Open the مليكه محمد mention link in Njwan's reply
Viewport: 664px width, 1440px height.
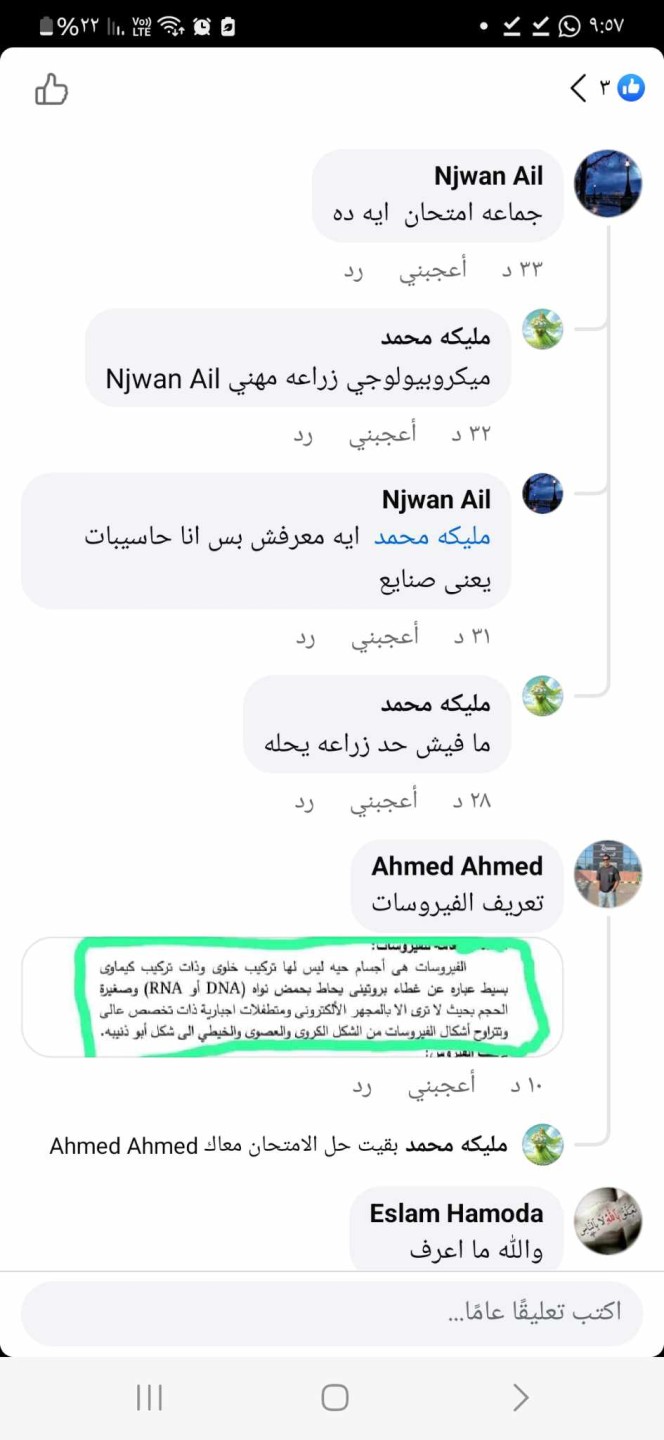point(432,537)
